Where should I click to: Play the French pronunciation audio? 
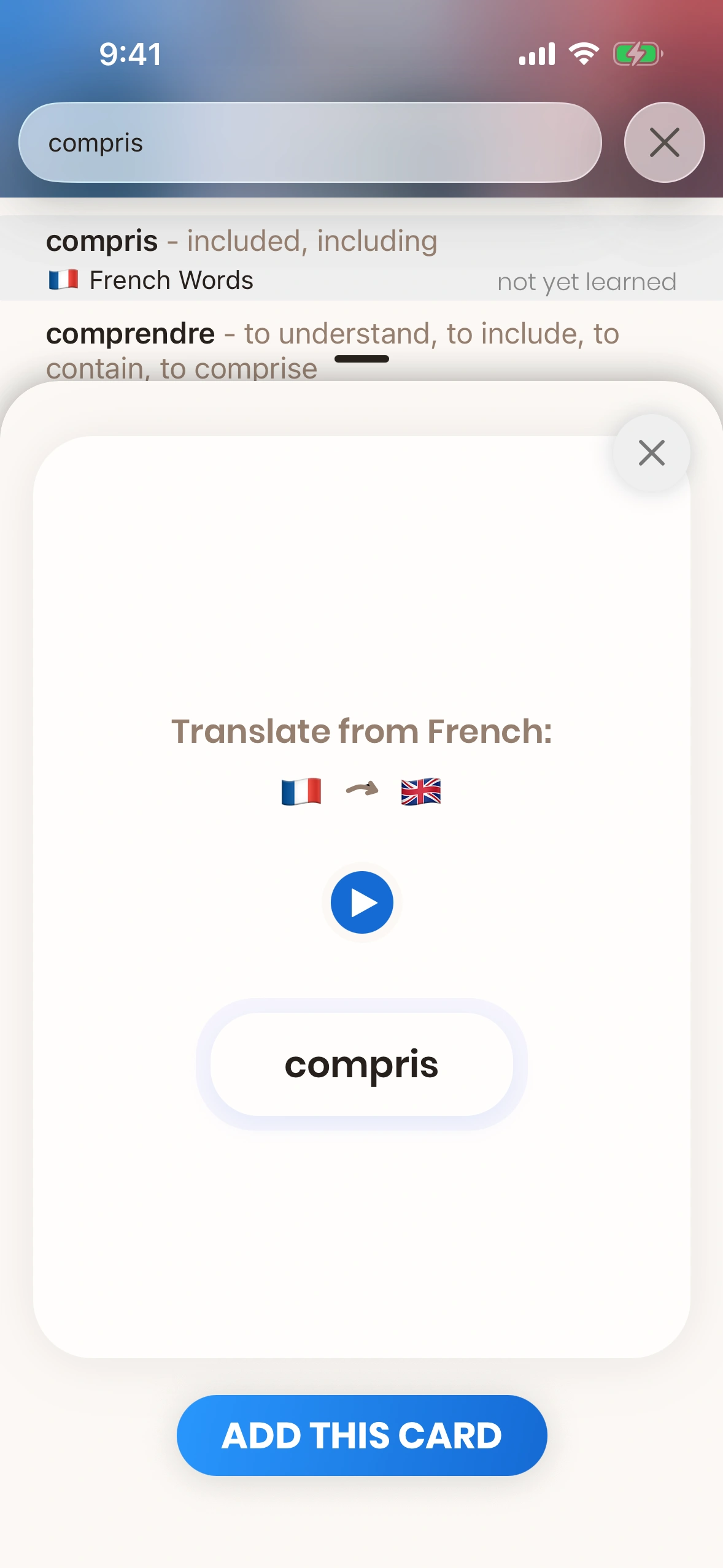[361, 902]
